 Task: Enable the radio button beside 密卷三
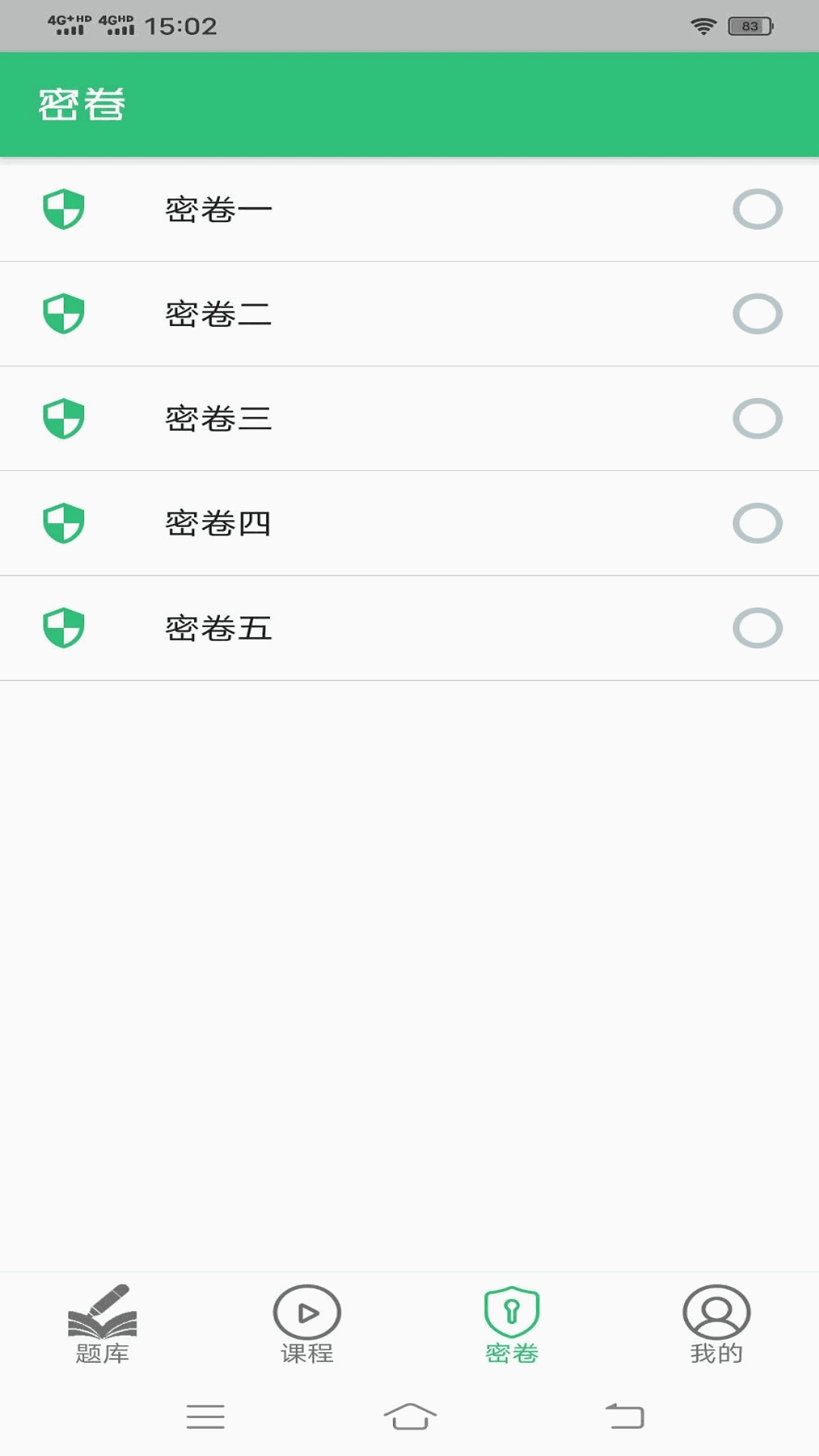[758, 418]
